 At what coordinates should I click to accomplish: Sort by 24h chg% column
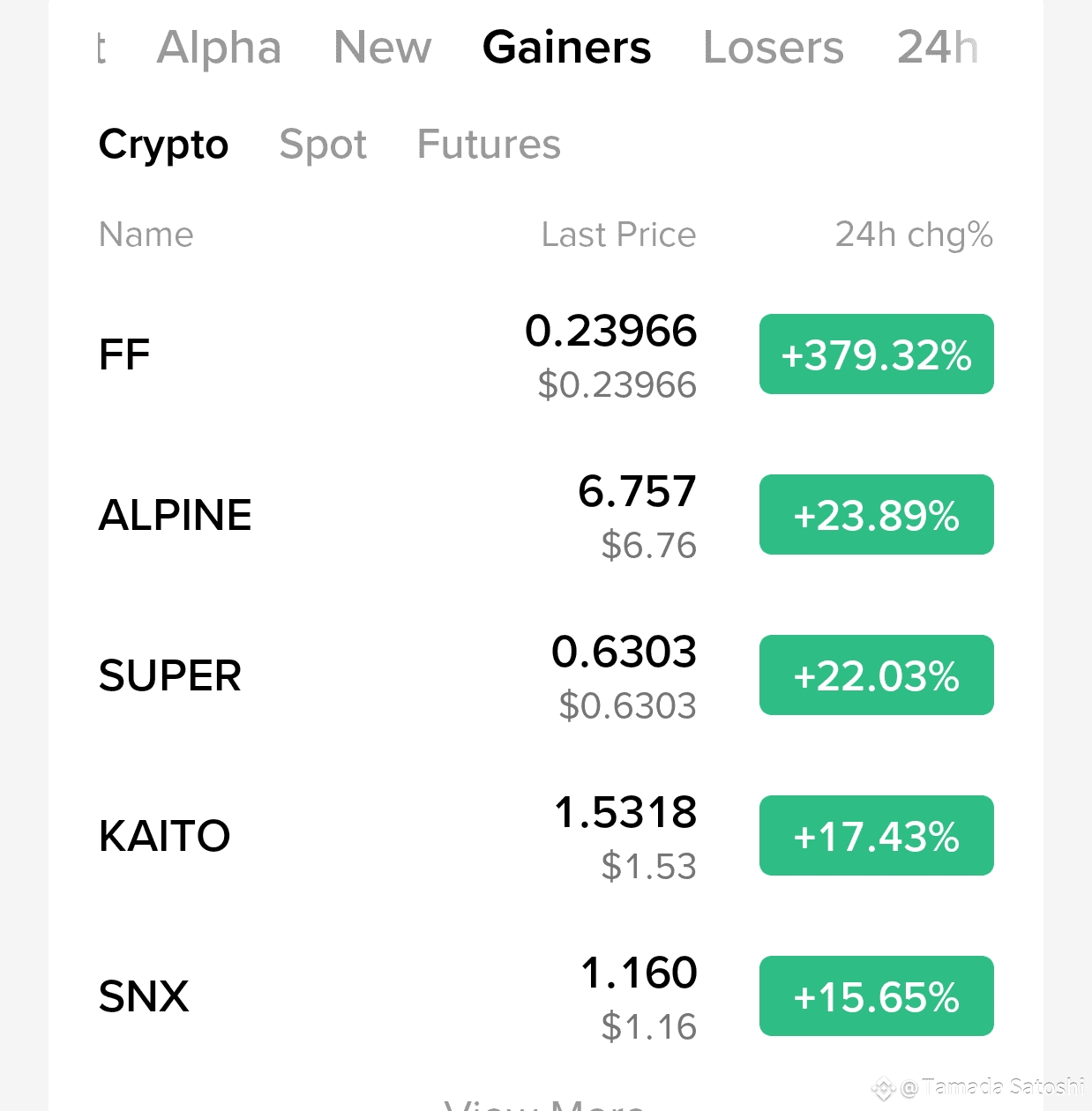[x=914, y=235]
